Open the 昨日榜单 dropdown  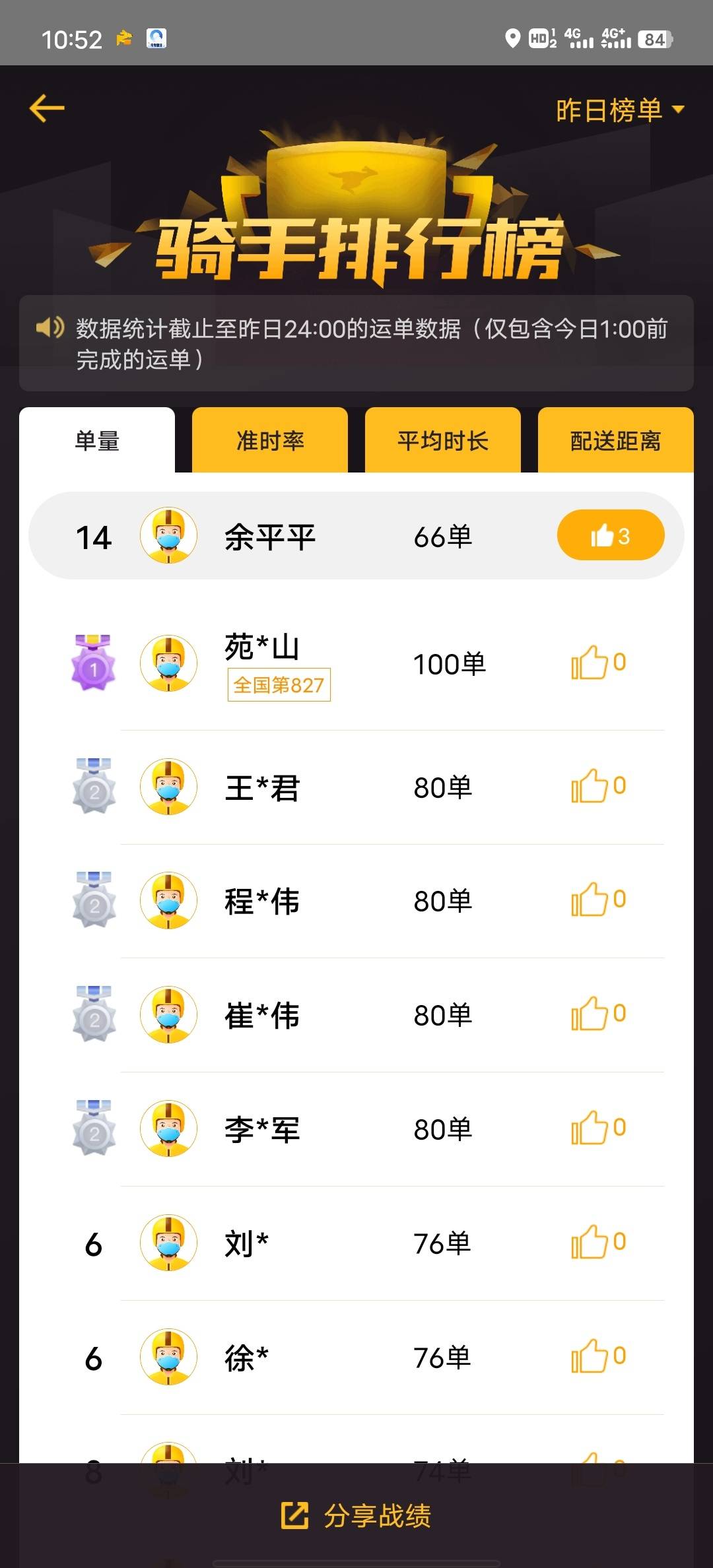pos(619,110)
